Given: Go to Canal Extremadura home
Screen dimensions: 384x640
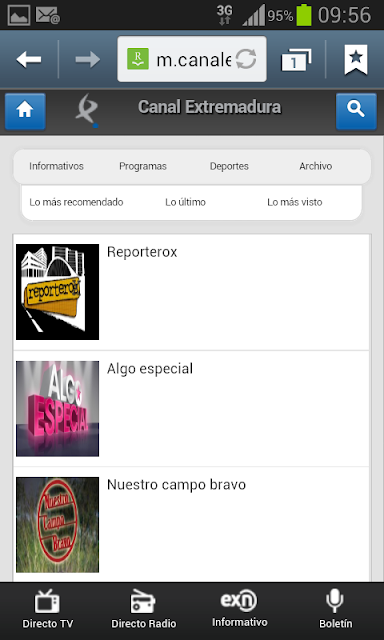Looking at the screenshot, I should [x=25, y=111].
